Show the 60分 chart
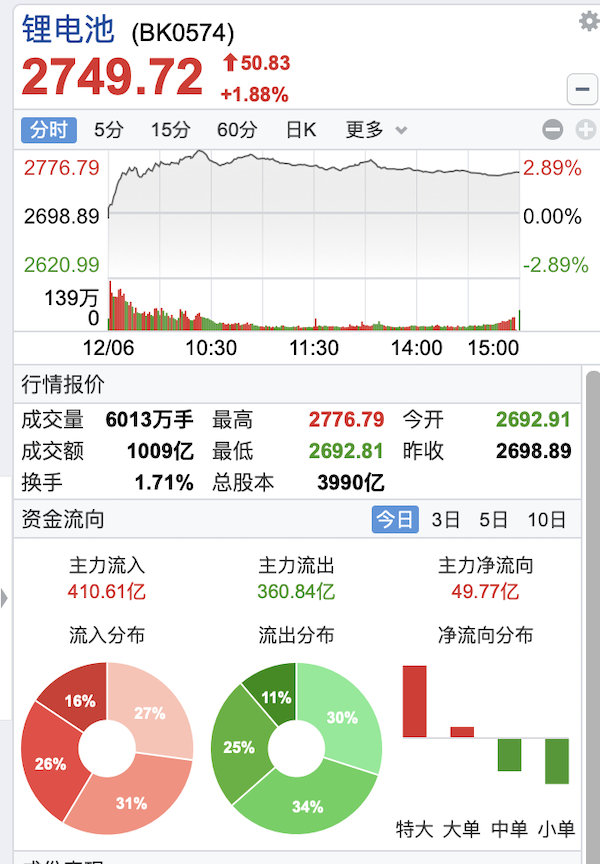The width and height of the screenshot is (600, 864). point(237,130)
